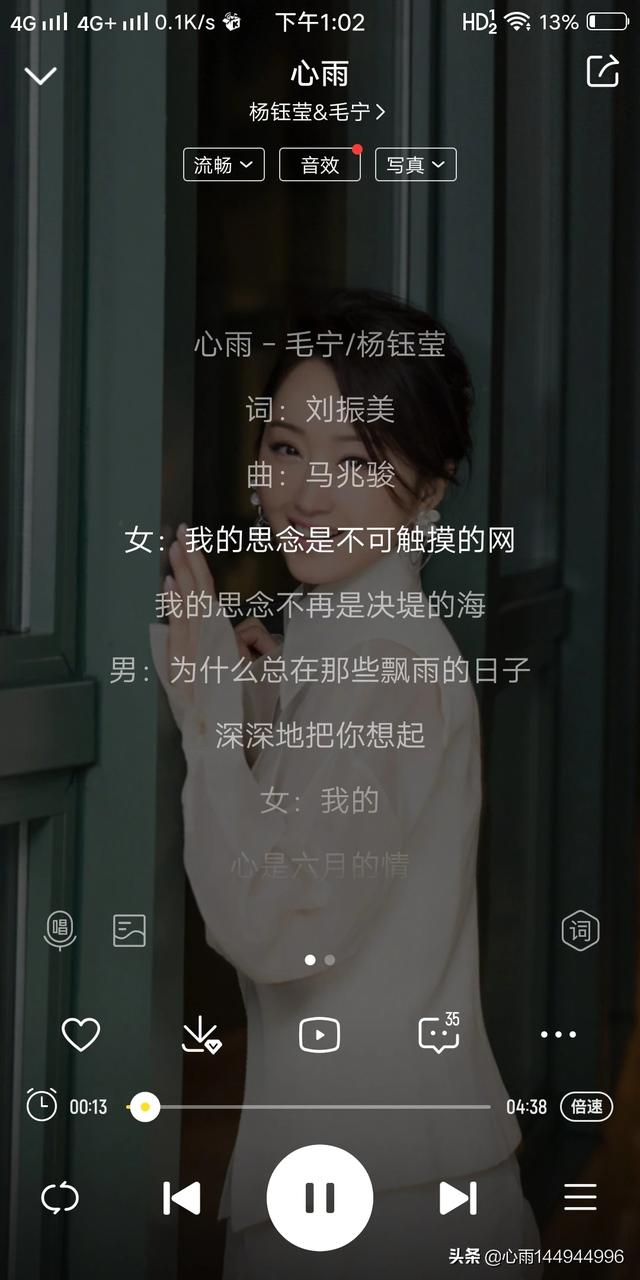This screenshot has height=1280, width=640.
Task: Change the repeat mode
Action: pos(60,1197)
